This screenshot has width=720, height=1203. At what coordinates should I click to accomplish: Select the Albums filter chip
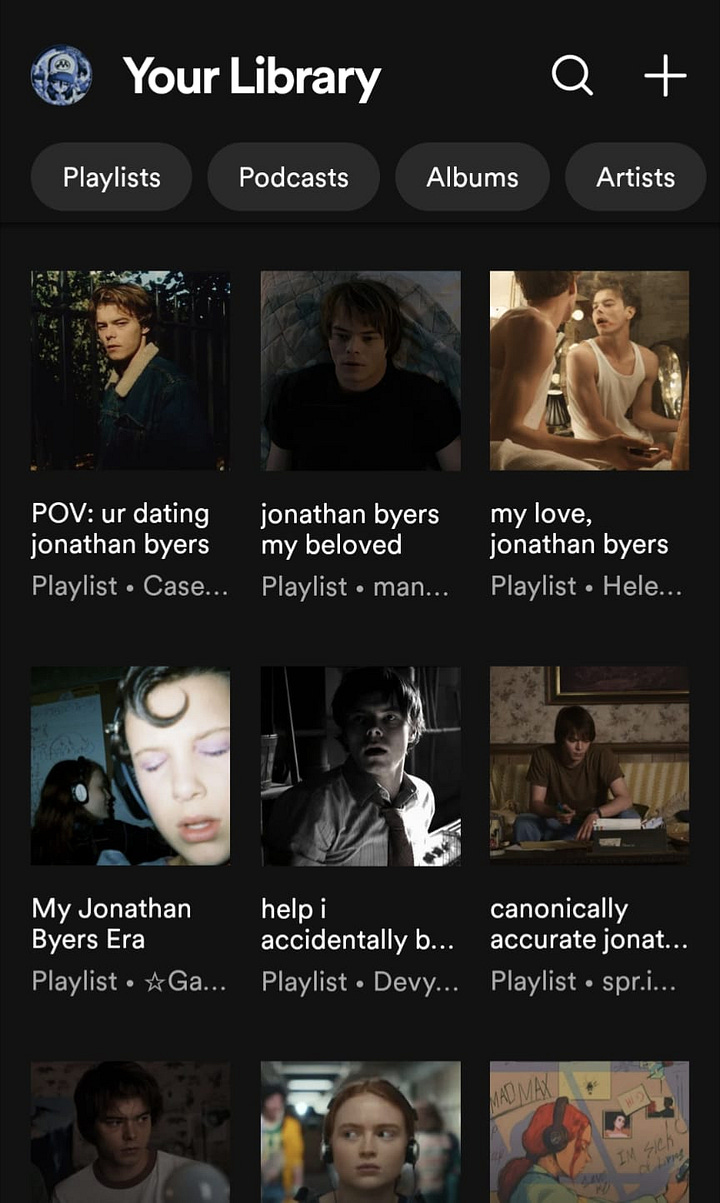472,178
